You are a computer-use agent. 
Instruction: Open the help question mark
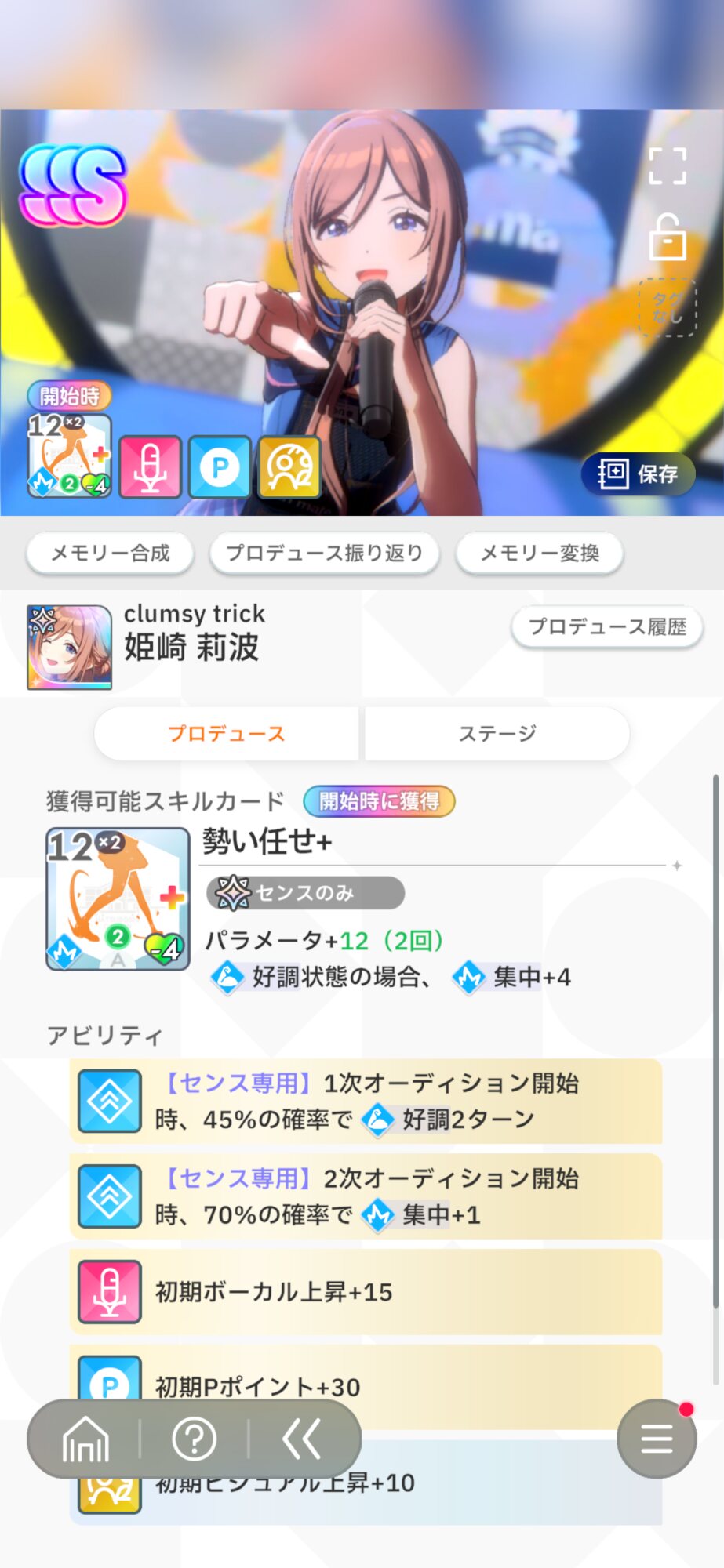(194, 1439)
